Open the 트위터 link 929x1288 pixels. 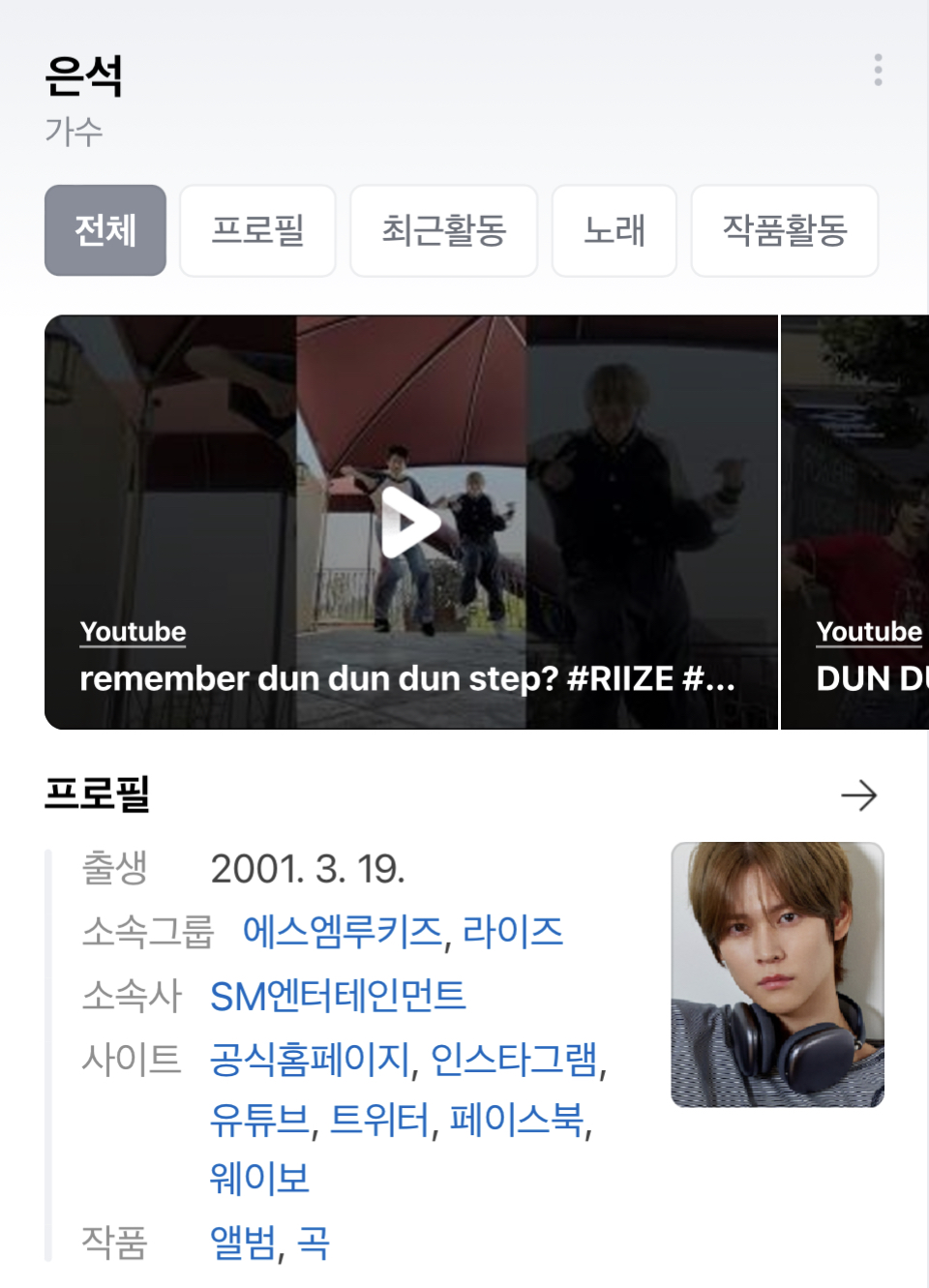click(x=379, y=1120)
